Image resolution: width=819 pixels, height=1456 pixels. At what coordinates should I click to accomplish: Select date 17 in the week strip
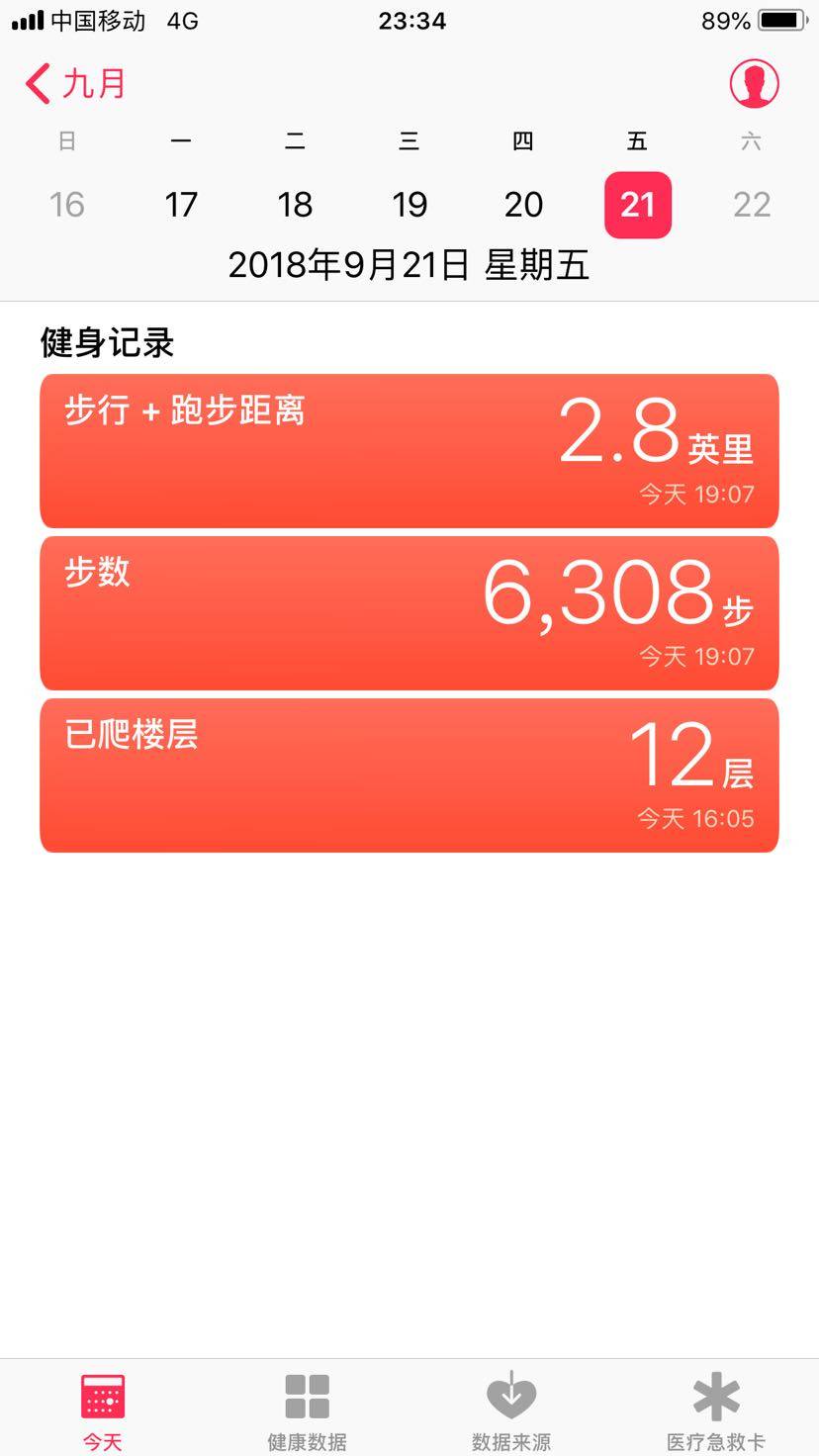pos(181,205)
